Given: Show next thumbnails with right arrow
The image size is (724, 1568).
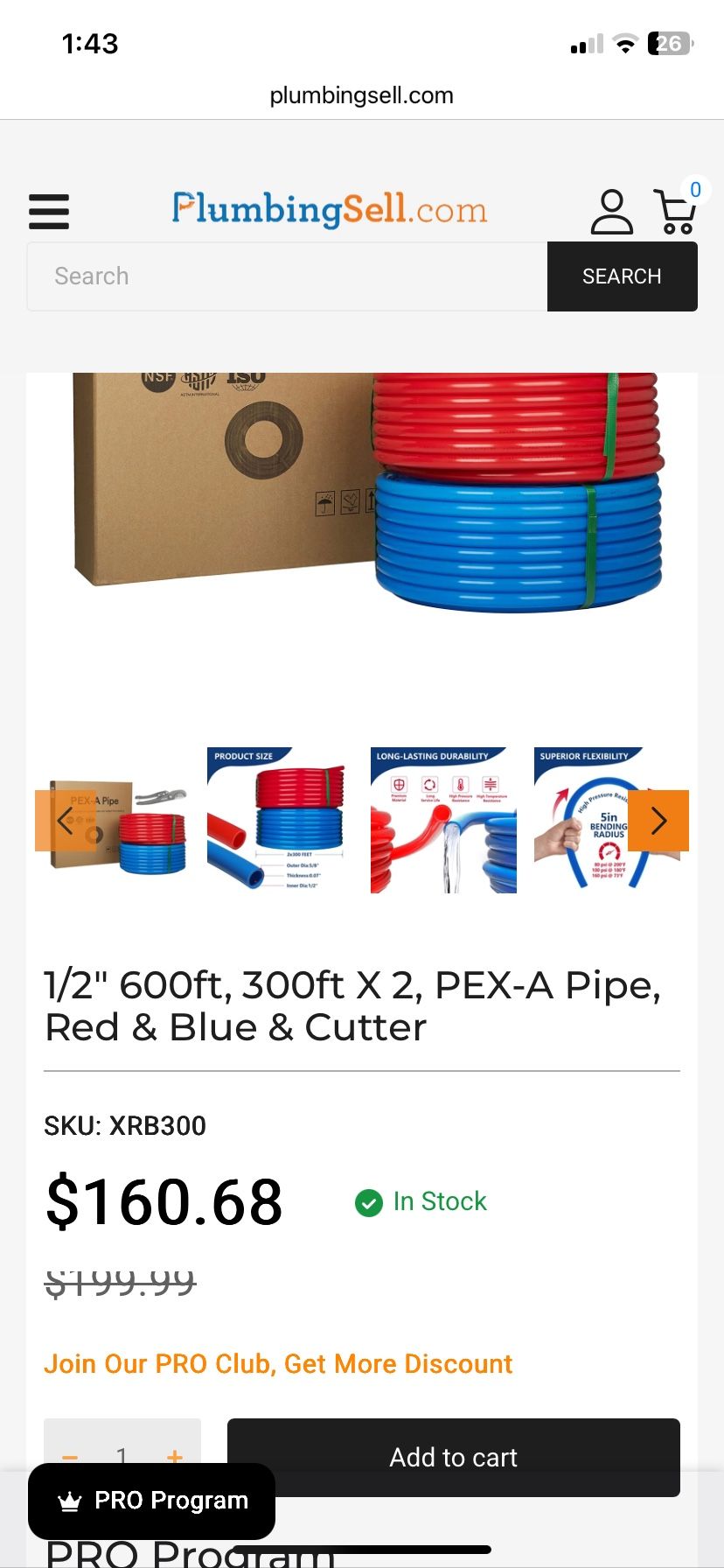Looking at the screenshot, I should pyautogui.click(x=658, y=820).
